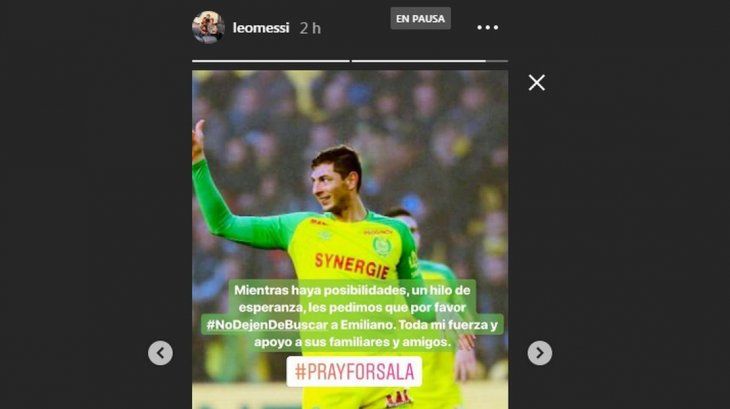Open the three-dot options menu

(487, 28)
